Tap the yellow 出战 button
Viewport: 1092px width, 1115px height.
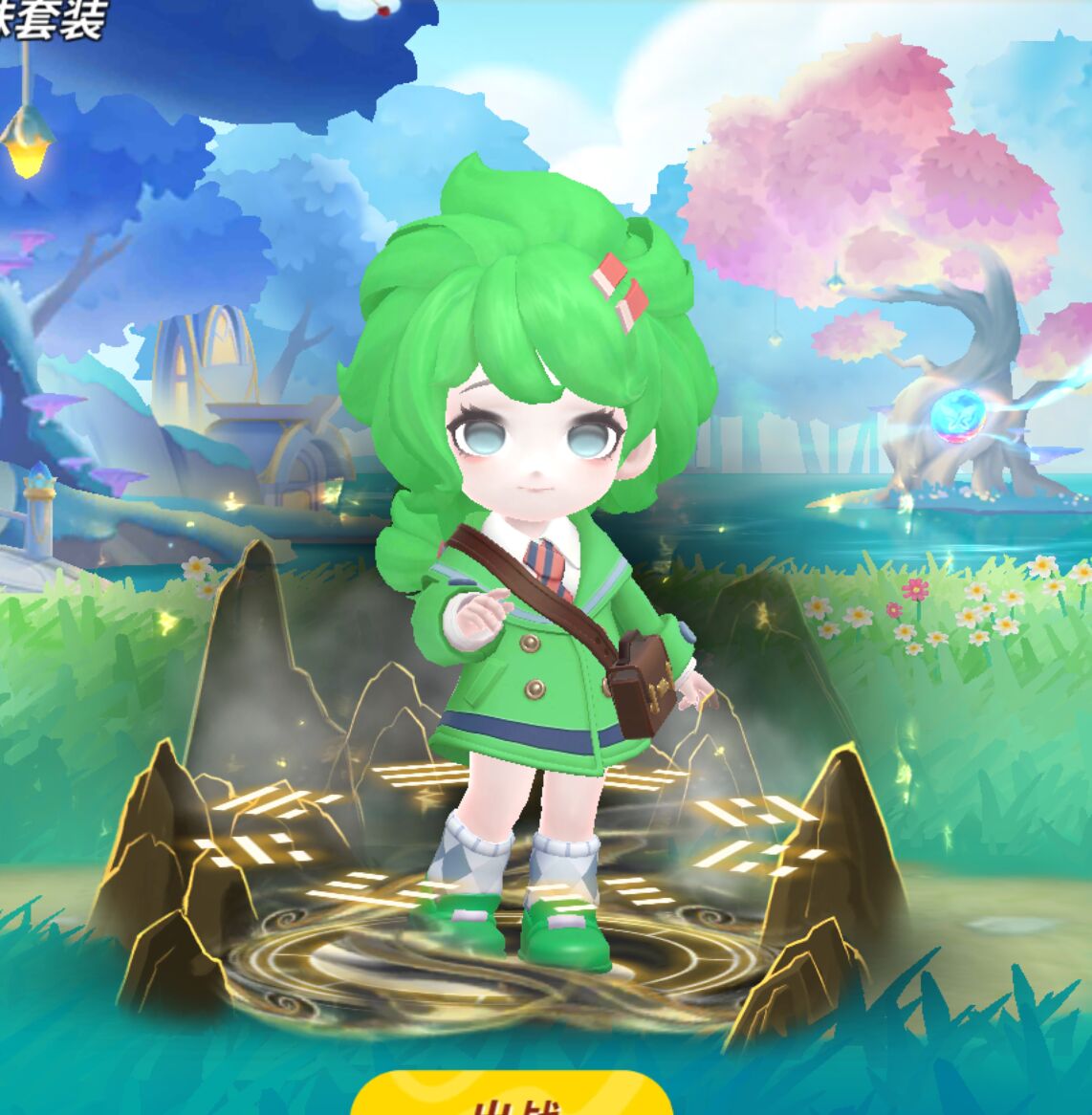coord(511,1098)
